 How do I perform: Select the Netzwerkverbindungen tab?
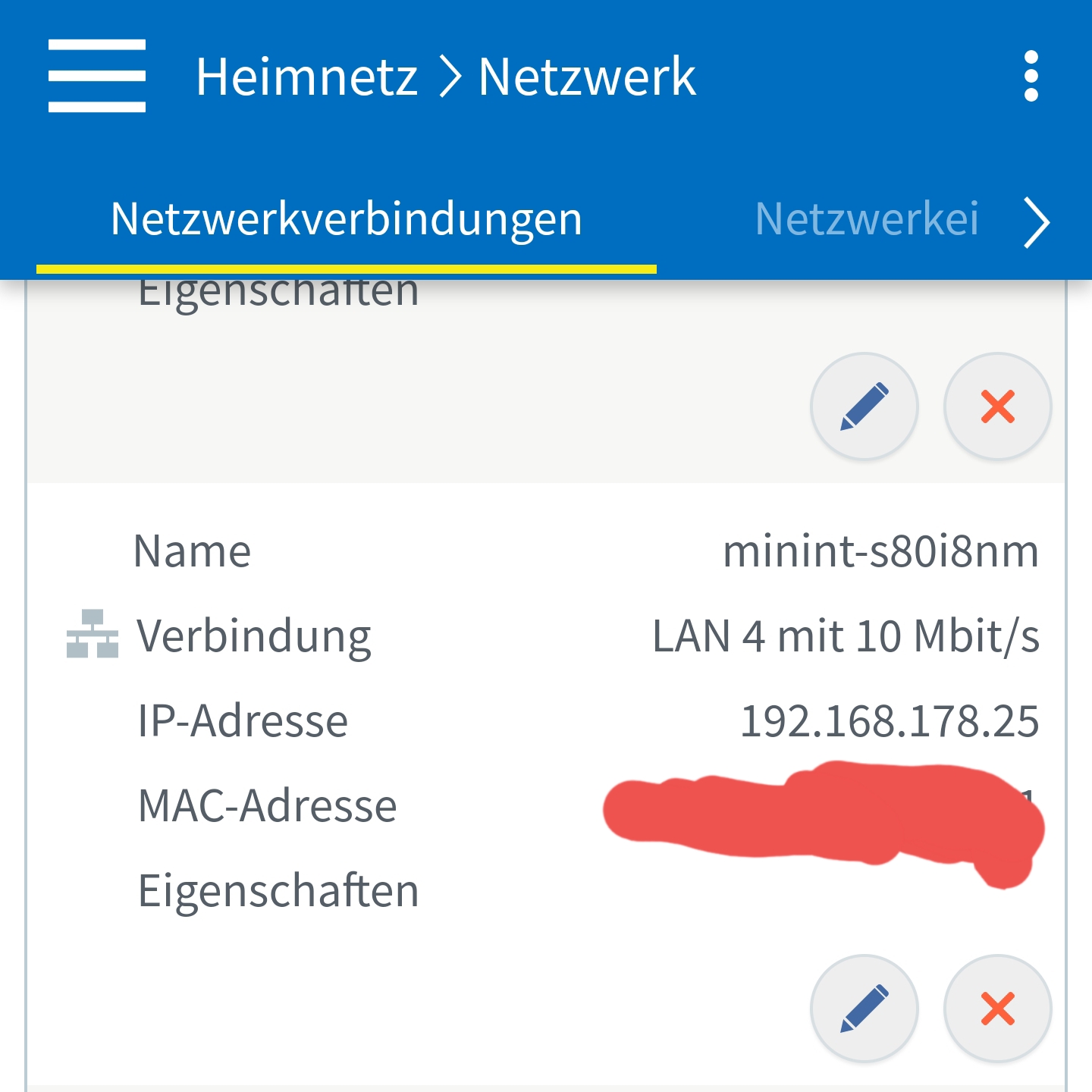(x=347, y=220)
